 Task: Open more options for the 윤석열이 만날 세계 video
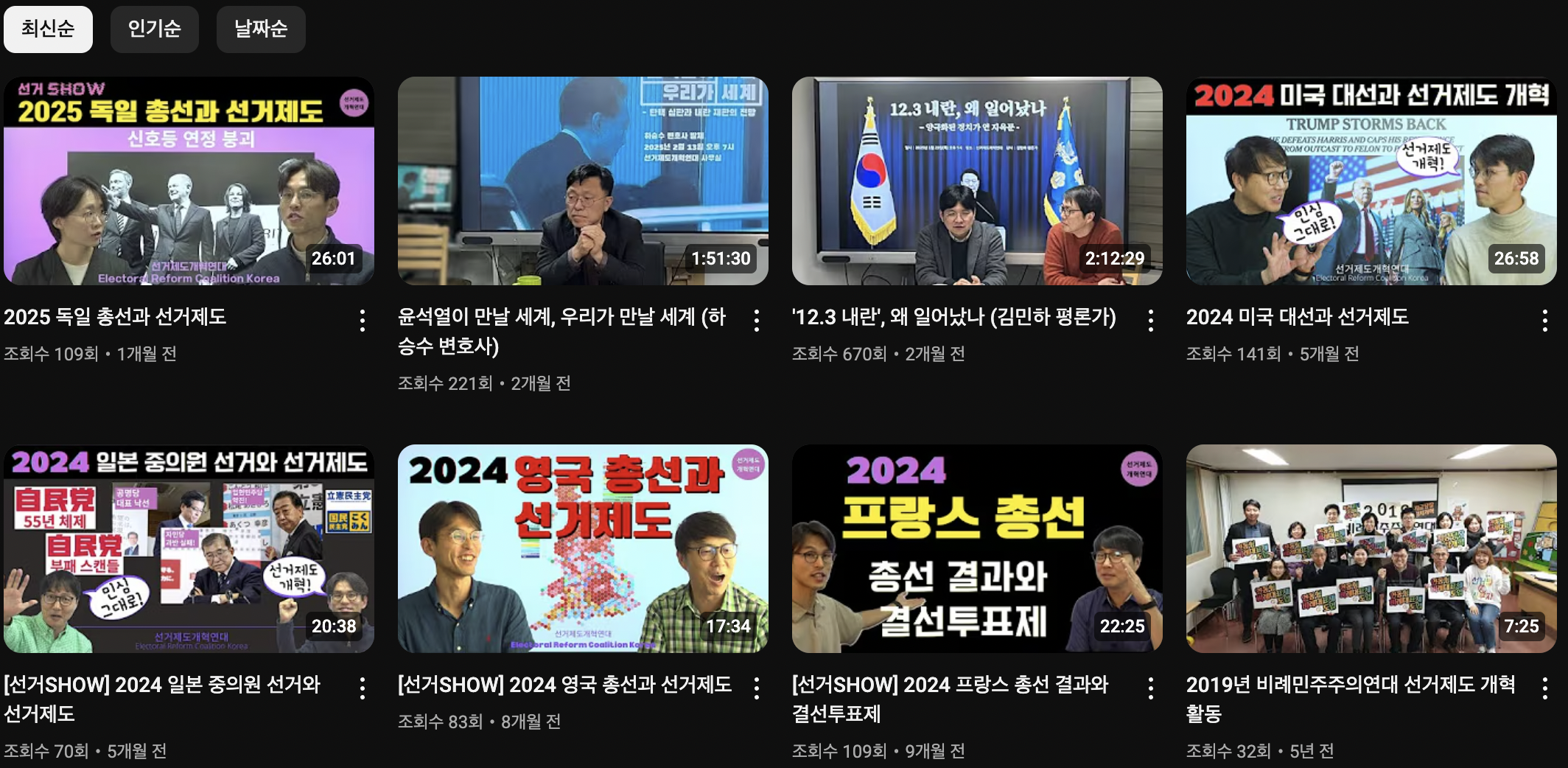[757, 320]
